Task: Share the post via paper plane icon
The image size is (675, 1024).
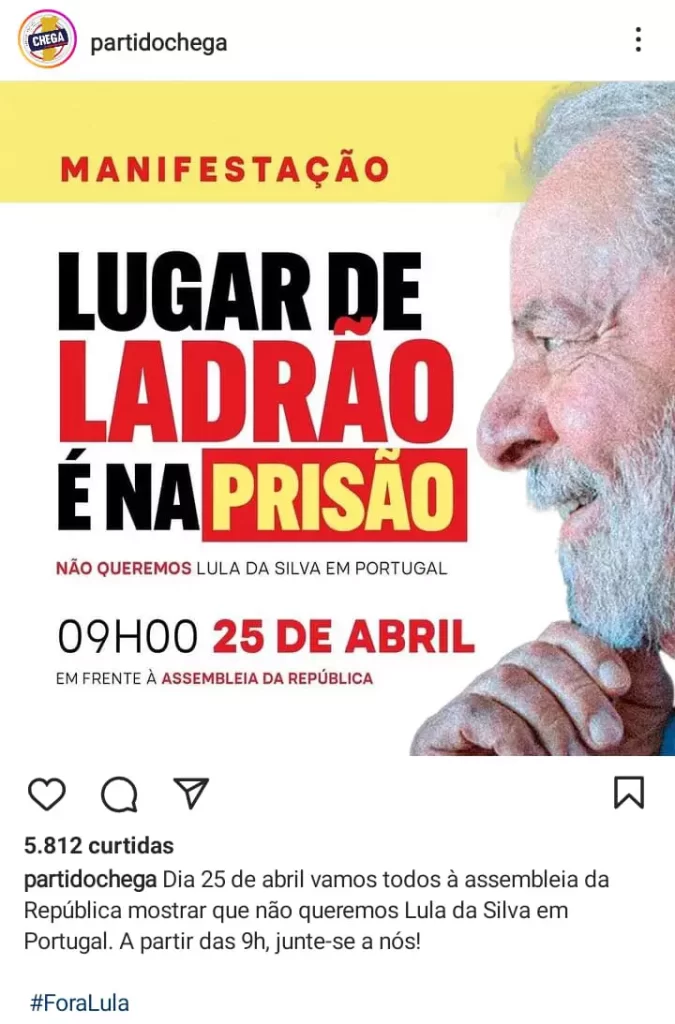Action: (190, 792)
